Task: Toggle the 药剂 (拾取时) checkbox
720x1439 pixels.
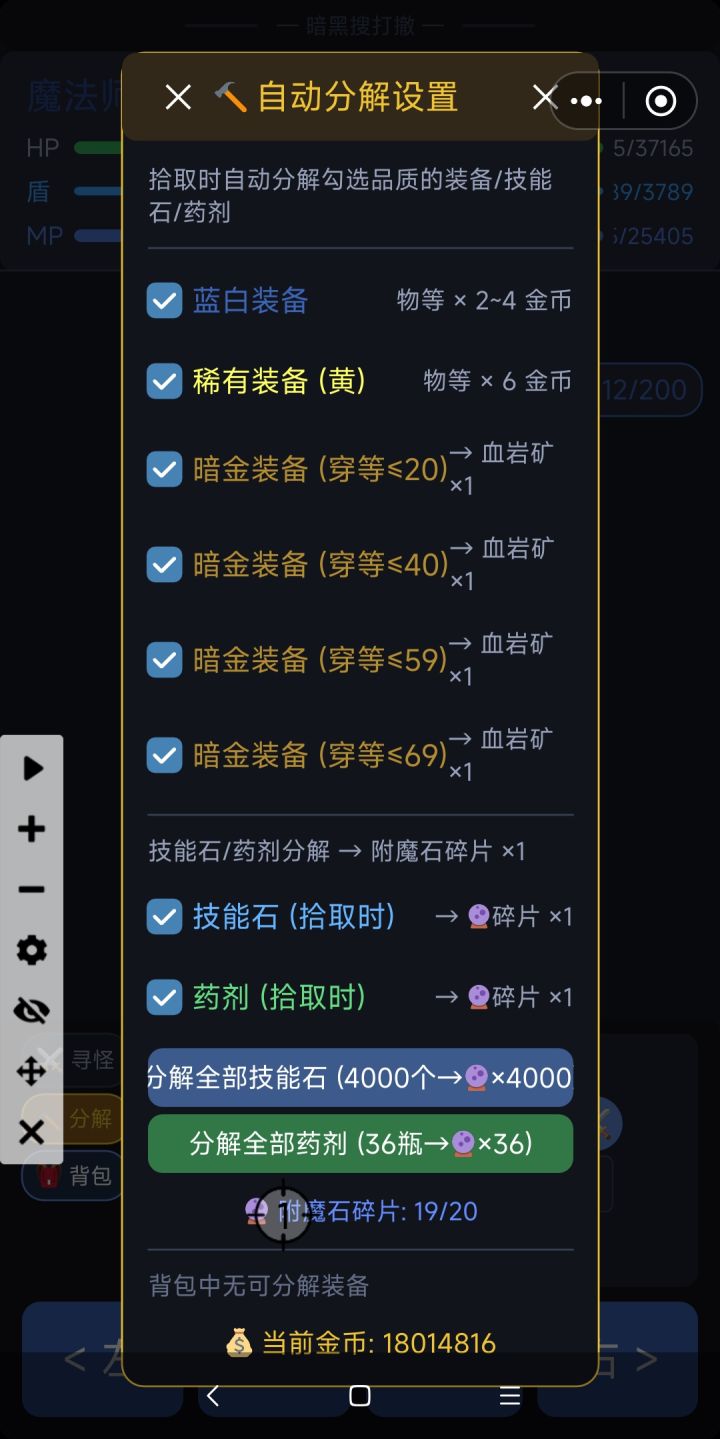Action: coord(164,998)
